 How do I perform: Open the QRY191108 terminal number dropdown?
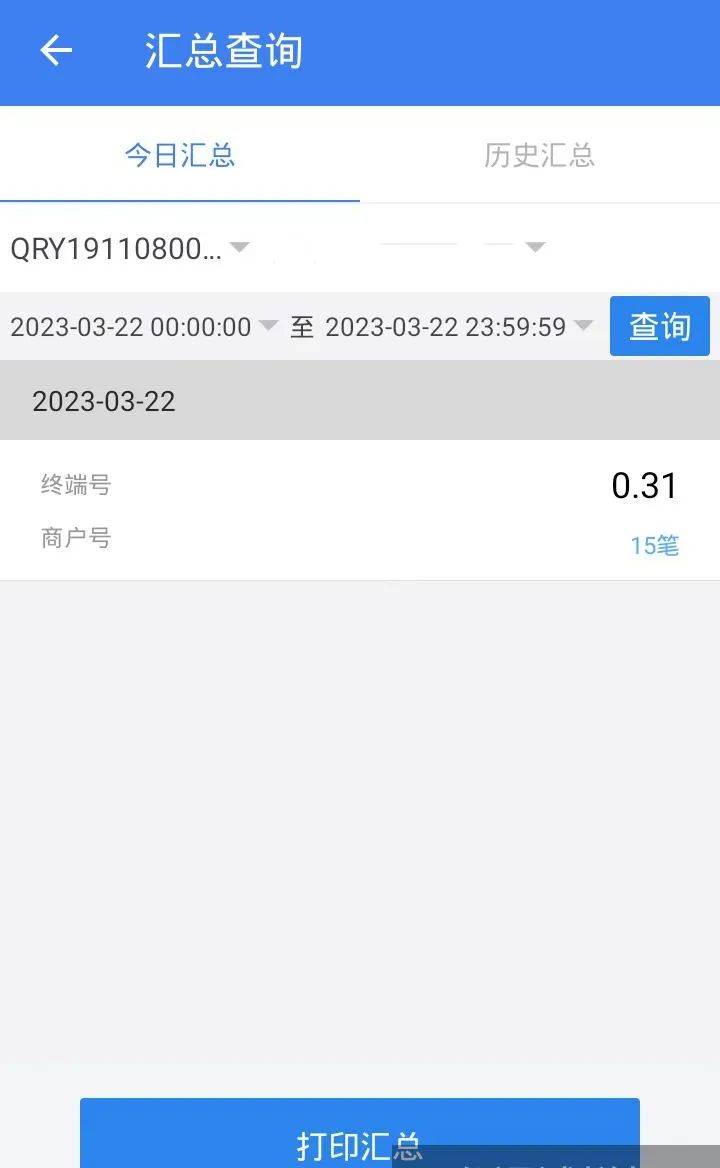[x=240, y=247]
